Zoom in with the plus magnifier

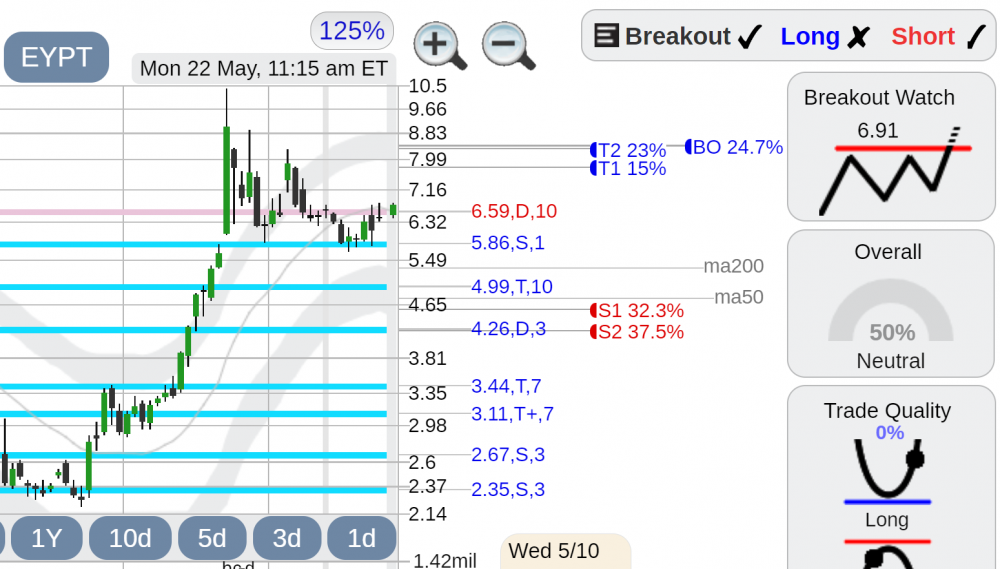(440, 46)
